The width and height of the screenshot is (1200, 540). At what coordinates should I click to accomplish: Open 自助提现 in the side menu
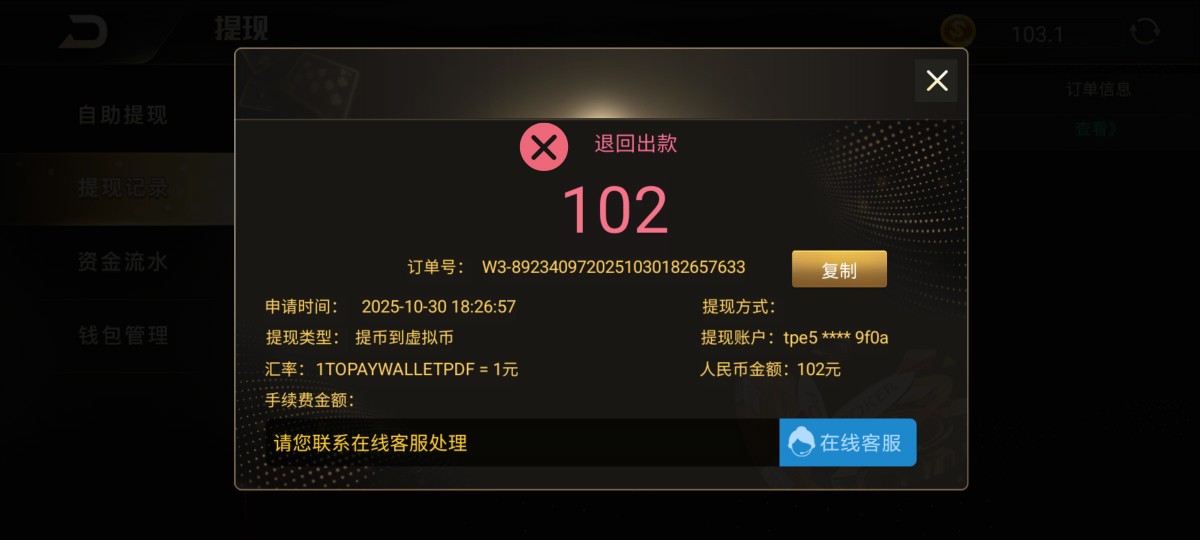122,115
